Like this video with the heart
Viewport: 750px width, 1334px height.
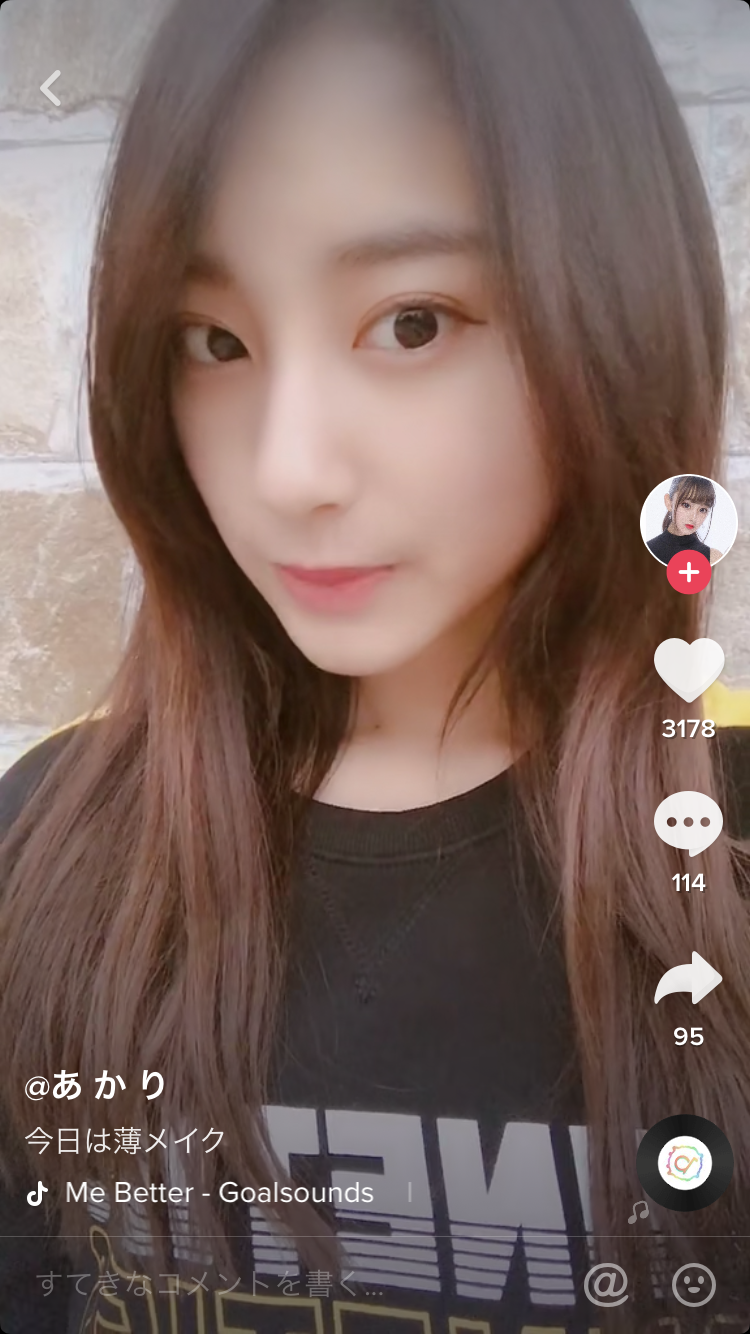pyautogui.click(x=688, y=670)
